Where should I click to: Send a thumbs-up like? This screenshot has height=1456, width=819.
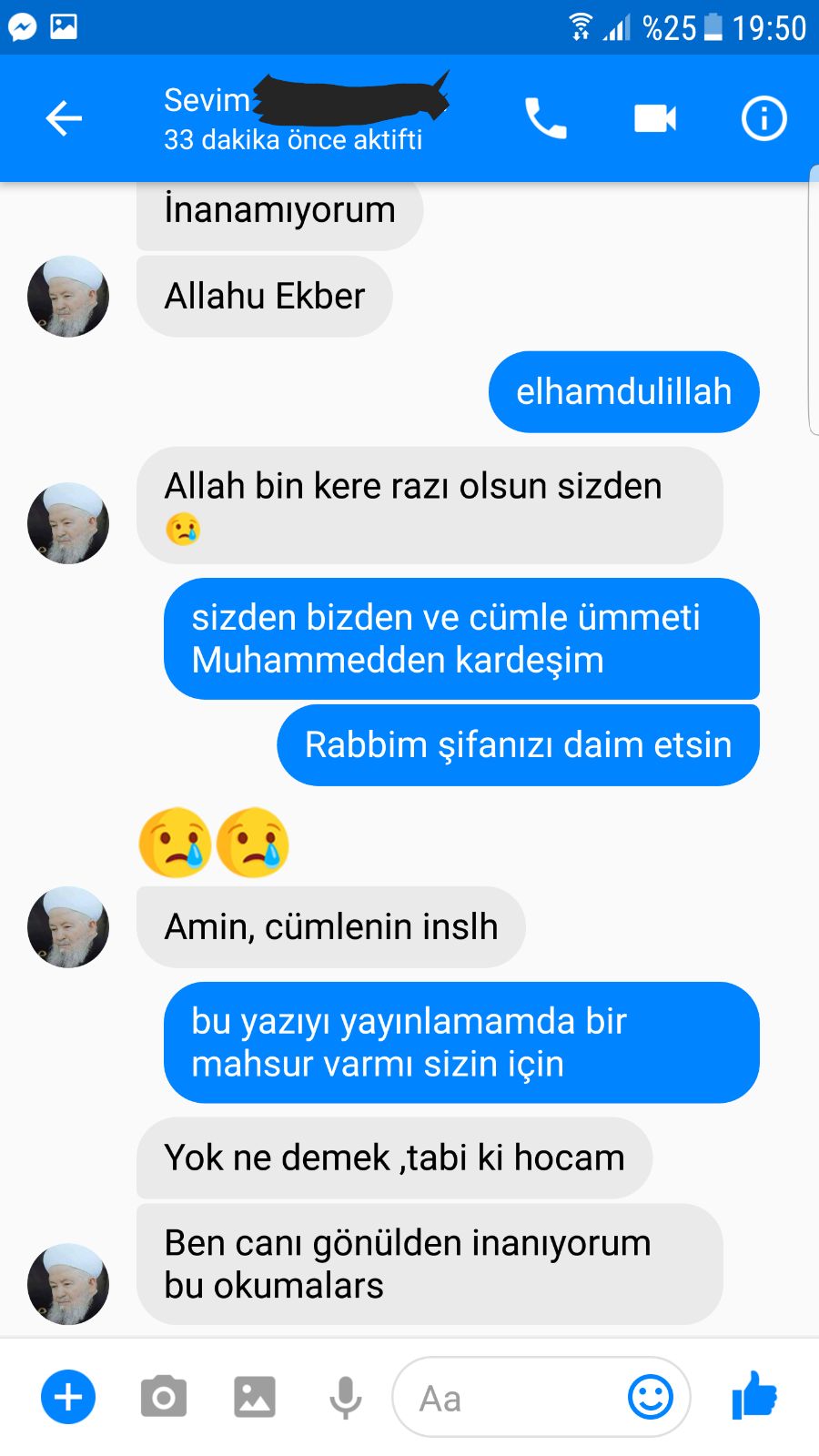click(x=754, y=1395)
